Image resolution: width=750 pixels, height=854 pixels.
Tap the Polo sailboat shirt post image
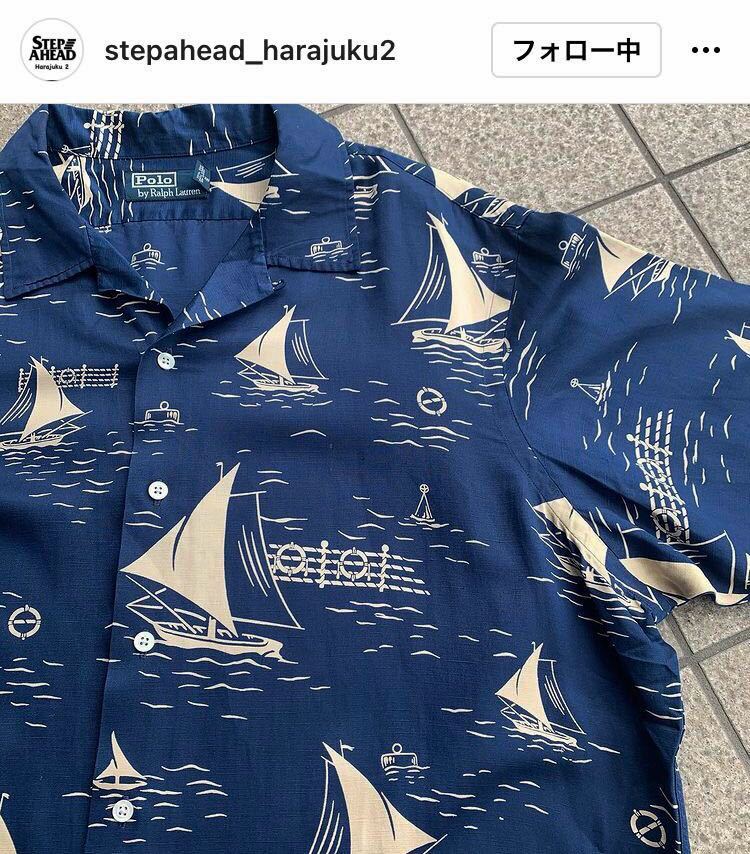pos(375,480)
